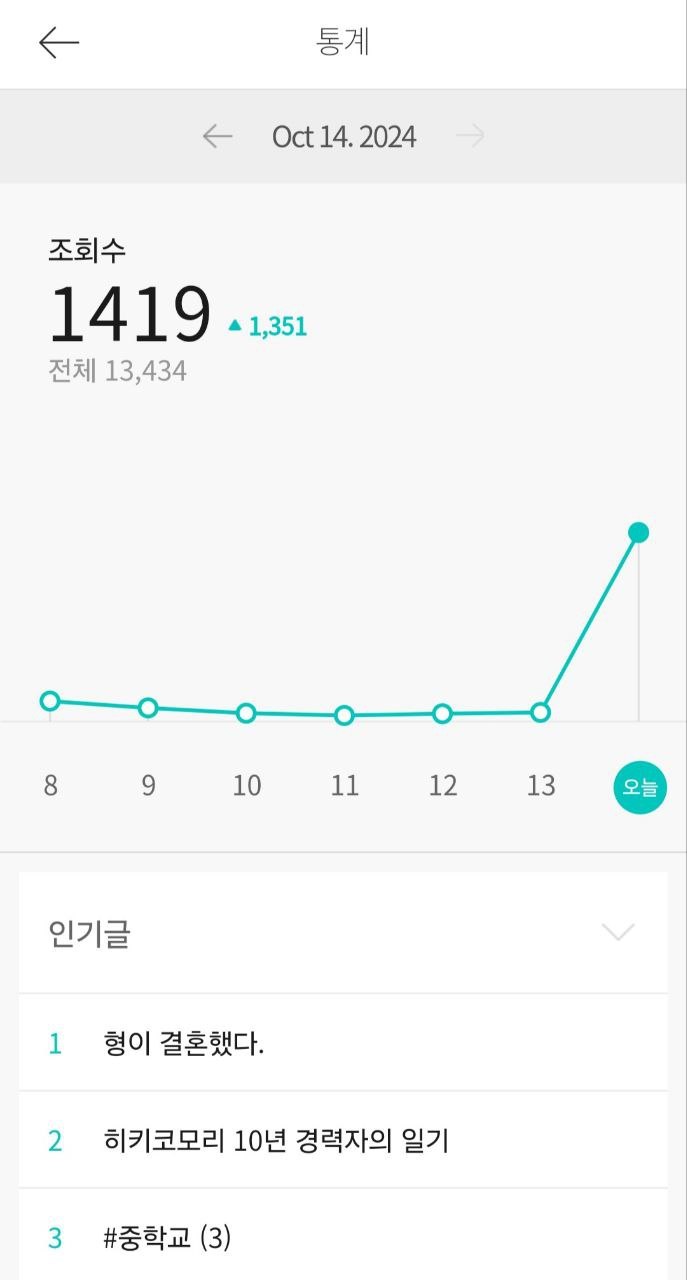Select day 13 on the chart
The height and width of the screenshot is (1280, 687).
(x=540, y=786)
